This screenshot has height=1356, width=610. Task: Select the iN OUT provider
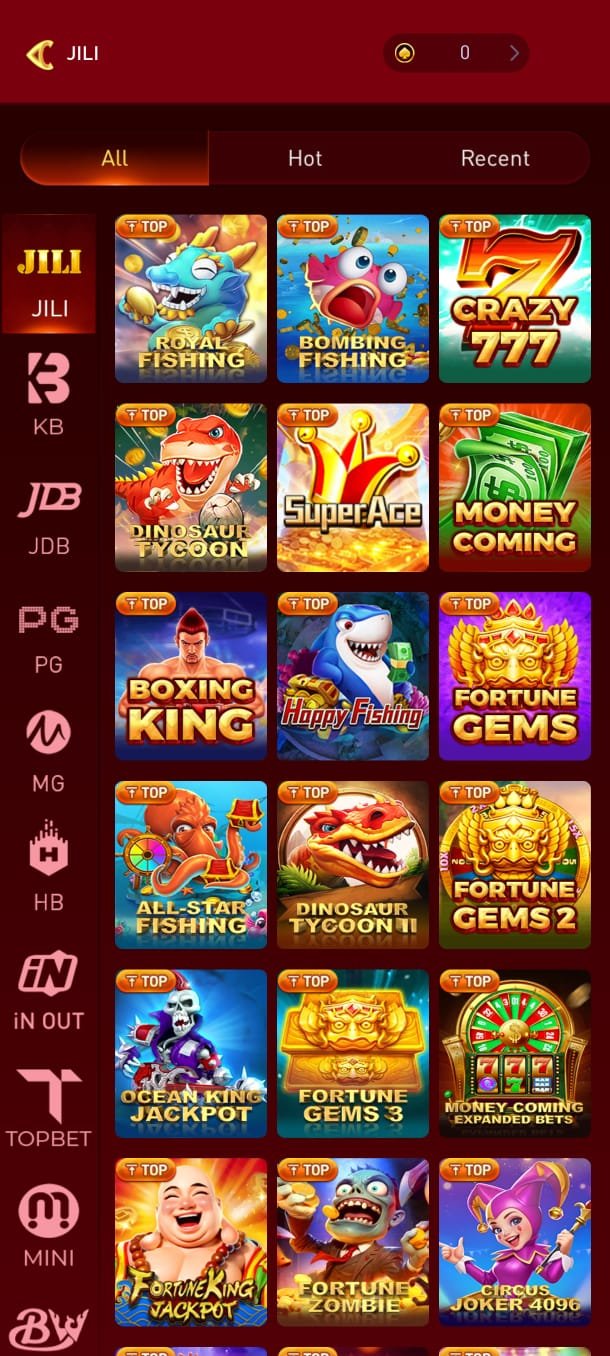pos(48,989)
